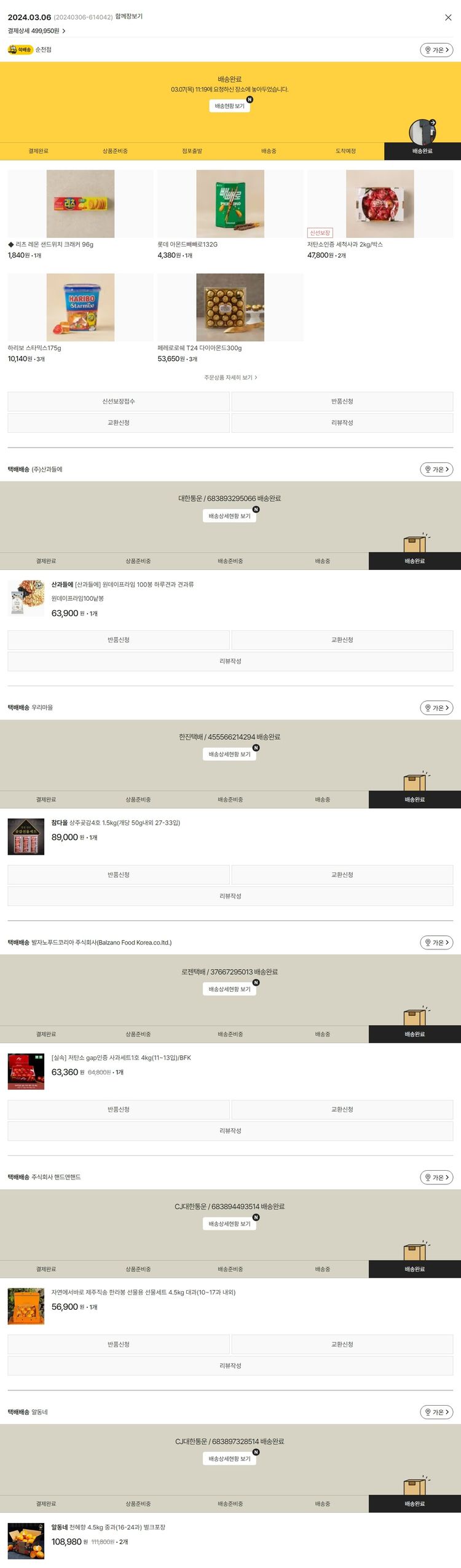The width and height of the screenshot is (461, 1568).
Task: Tap 함께장보기 next to the order number
Action: [128, 17]
